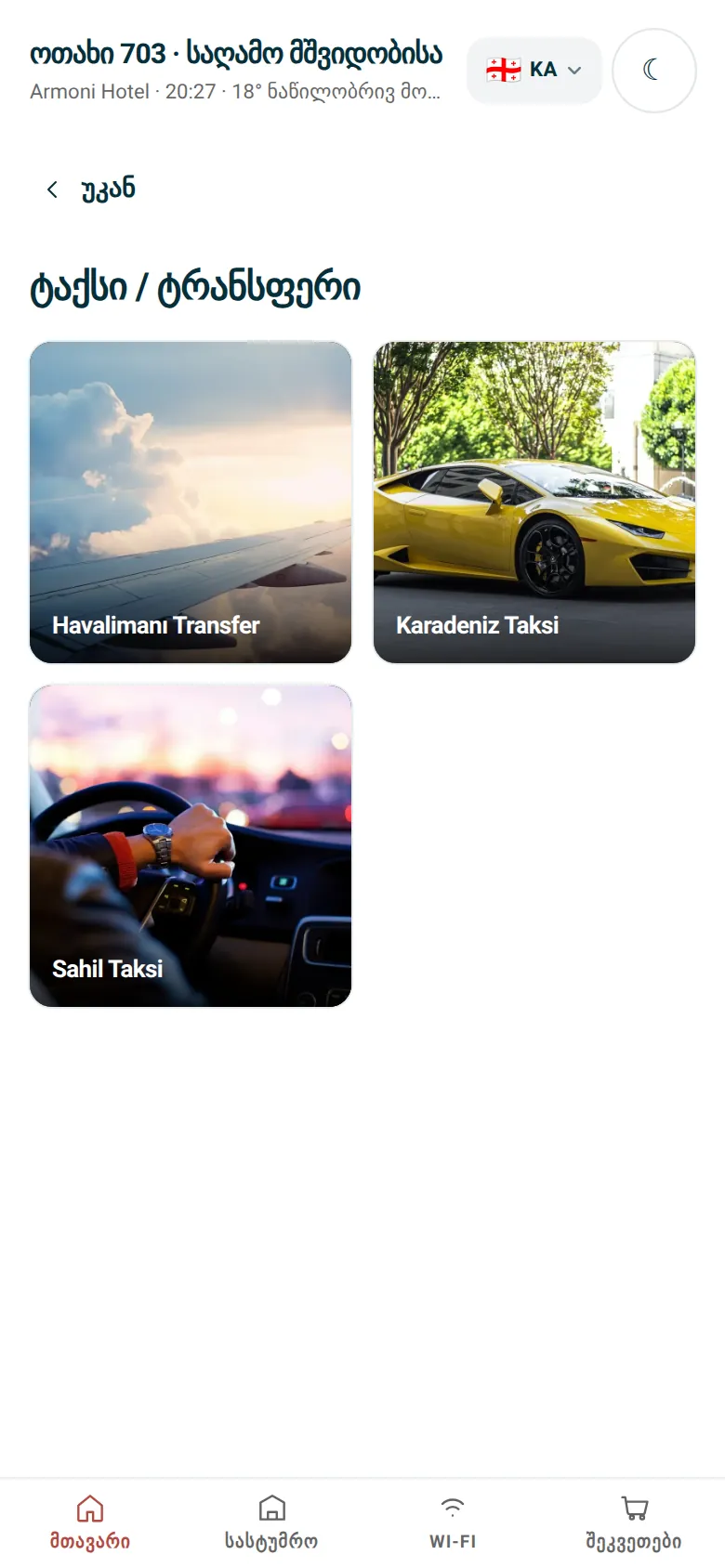The width and height of the screenshot is (725, 1568).
Task: Toggle dark mode with the moon icon
Action: tap(654, 71)
